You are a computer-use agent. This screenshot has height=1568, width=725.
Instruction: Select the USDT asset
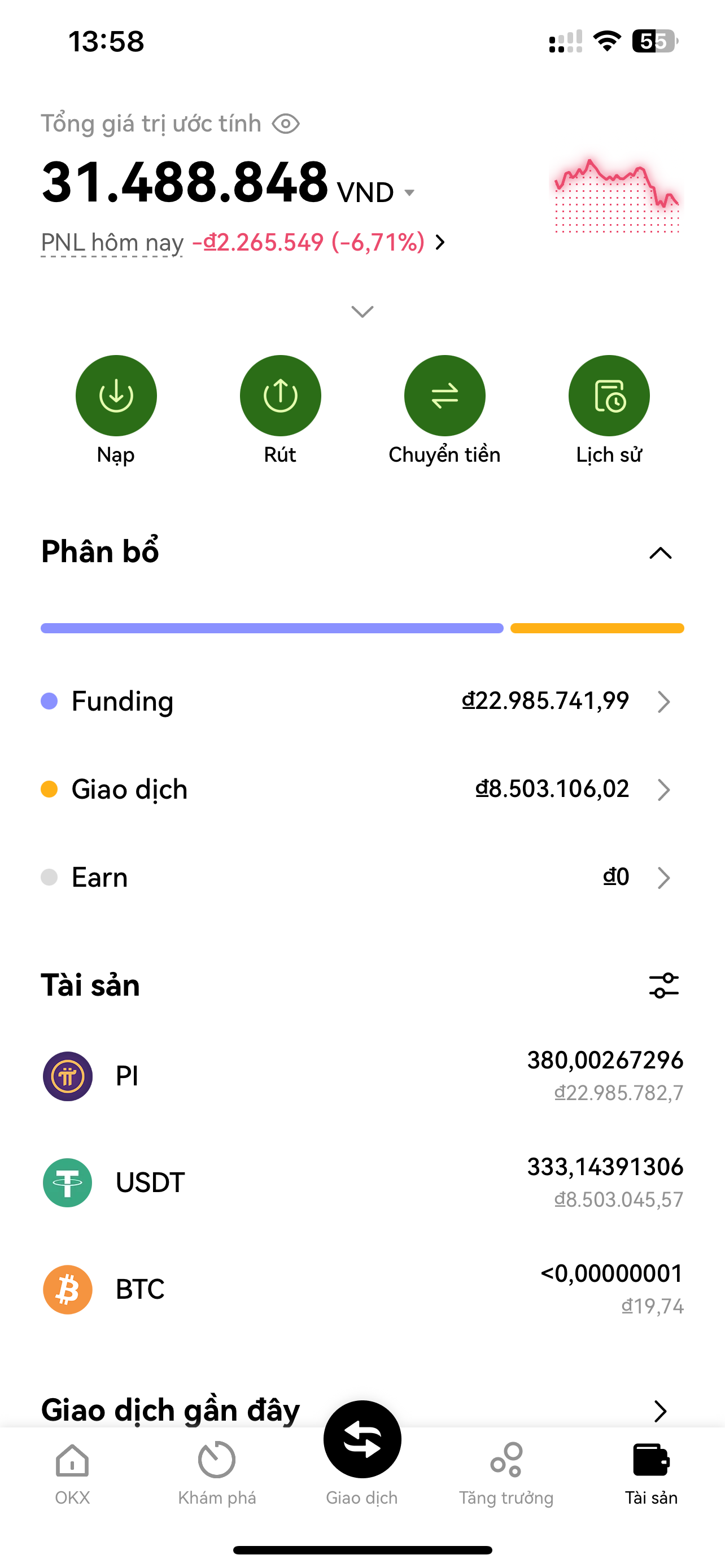pyautogui.click(x=361, y=1182)
